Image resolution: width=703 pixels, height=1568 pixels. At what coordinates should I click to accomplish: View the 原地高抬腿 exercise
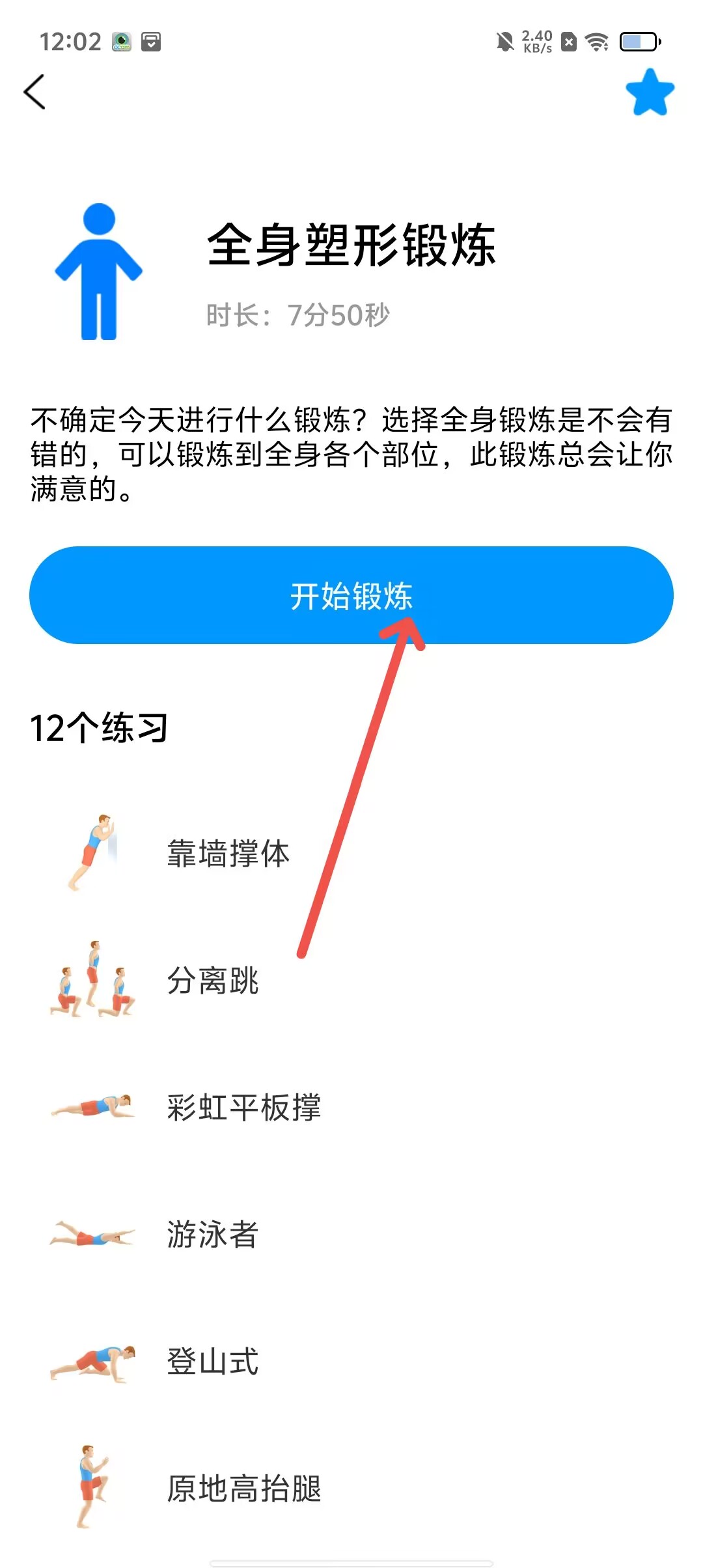coord(243,1488)
